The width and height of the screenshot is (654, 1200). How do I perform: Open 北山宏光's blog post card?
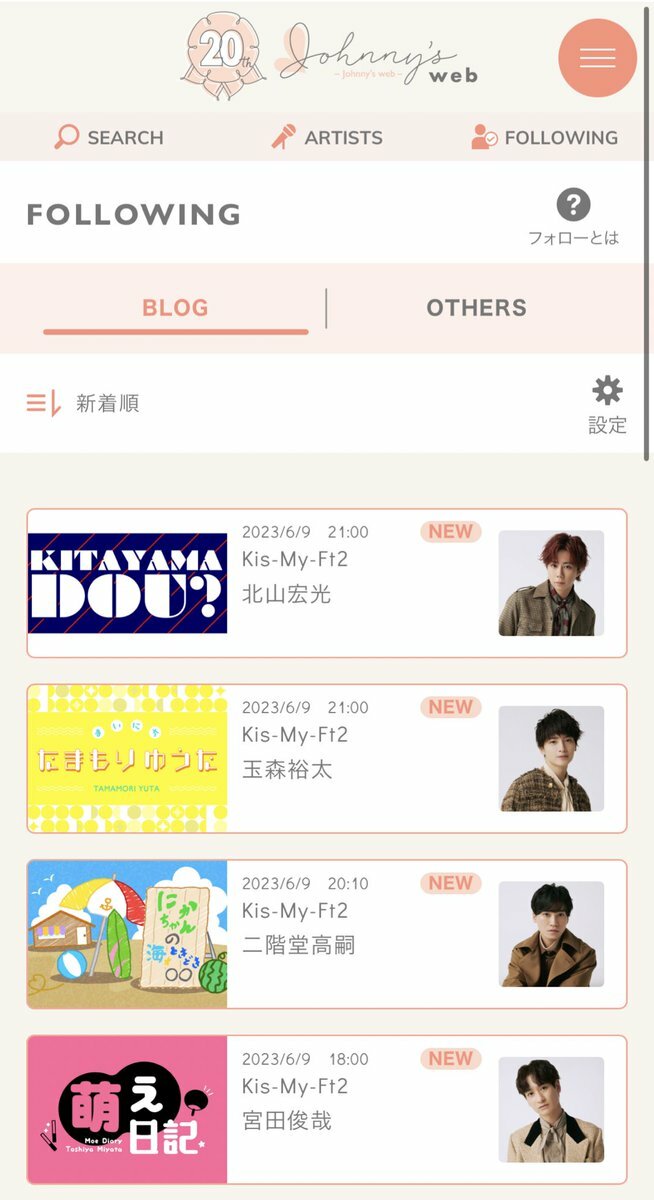pos(327,583)
